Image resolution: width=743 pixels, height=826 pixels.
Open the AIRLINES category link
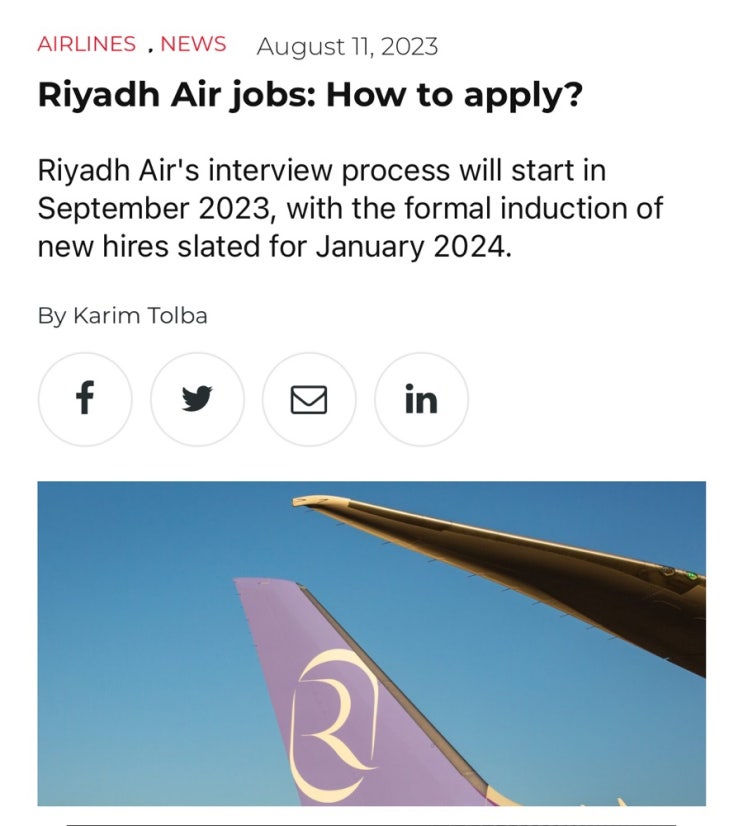86,44
